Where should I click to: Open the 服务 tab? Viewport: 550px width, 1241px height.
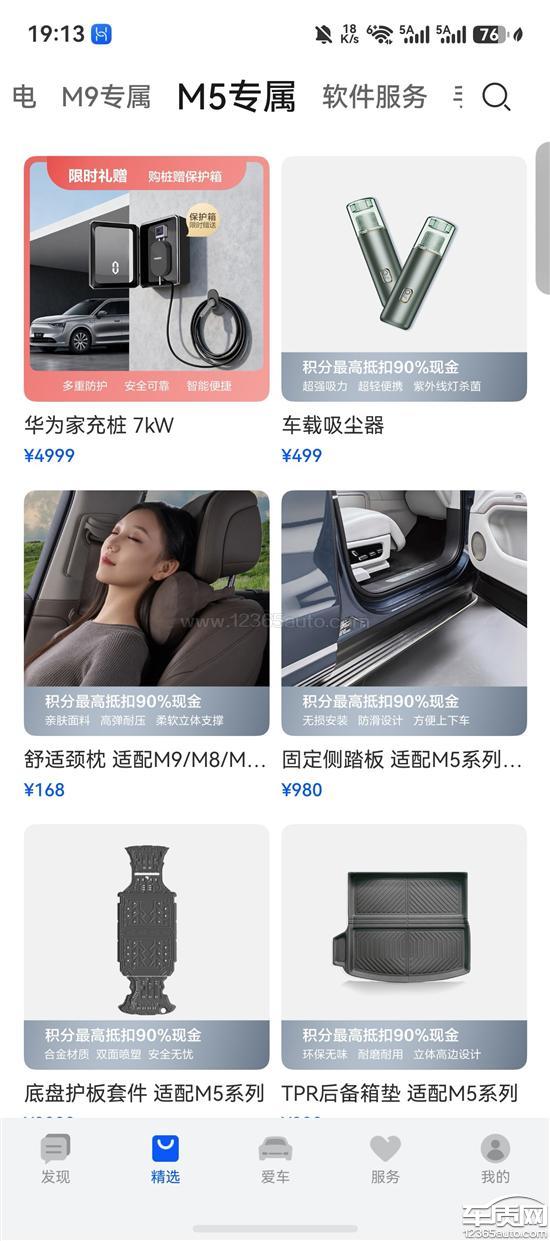click(385, 1160)
